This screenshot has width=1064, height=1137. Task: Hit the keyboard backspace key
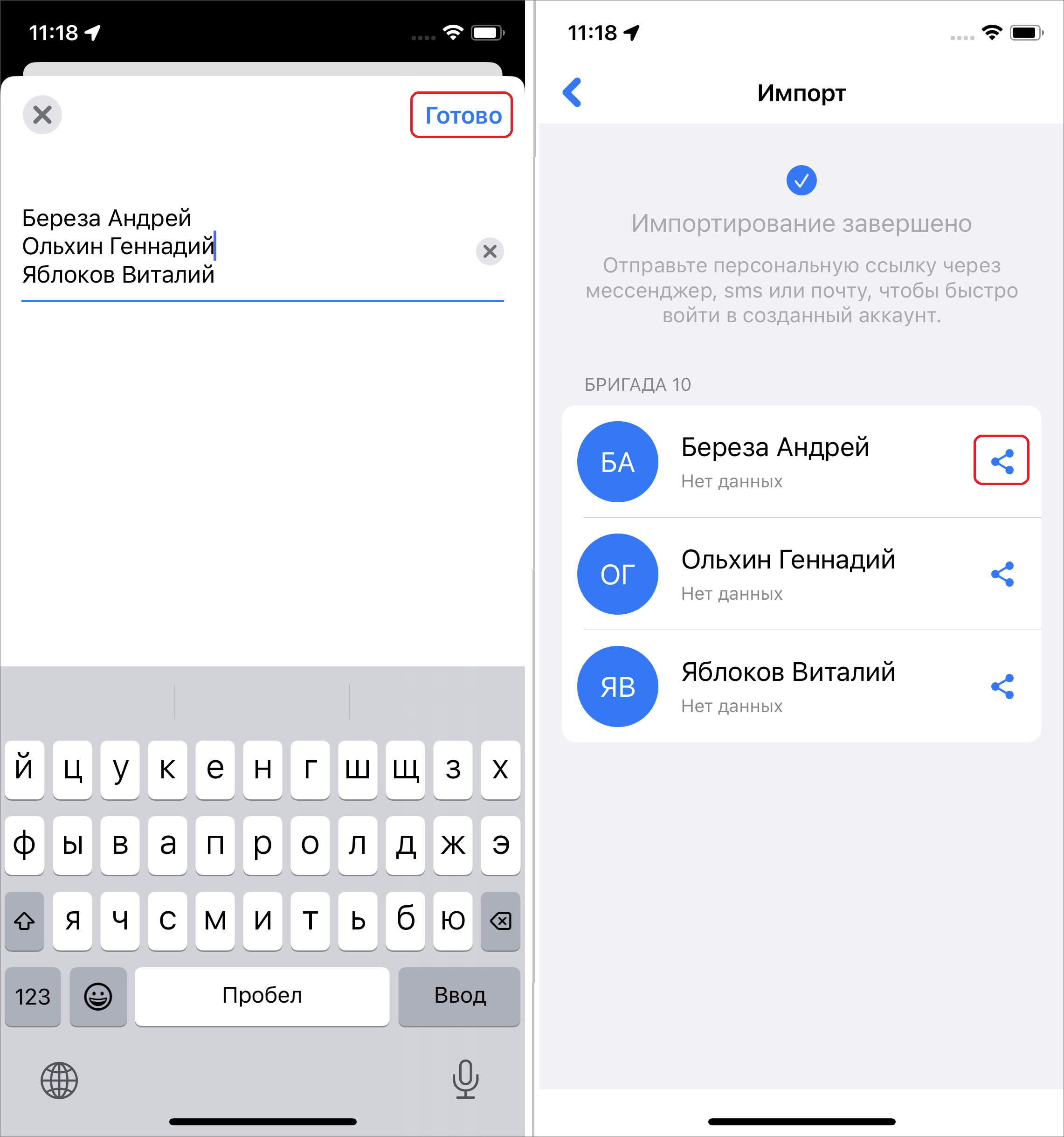click(x=500, y=920)
